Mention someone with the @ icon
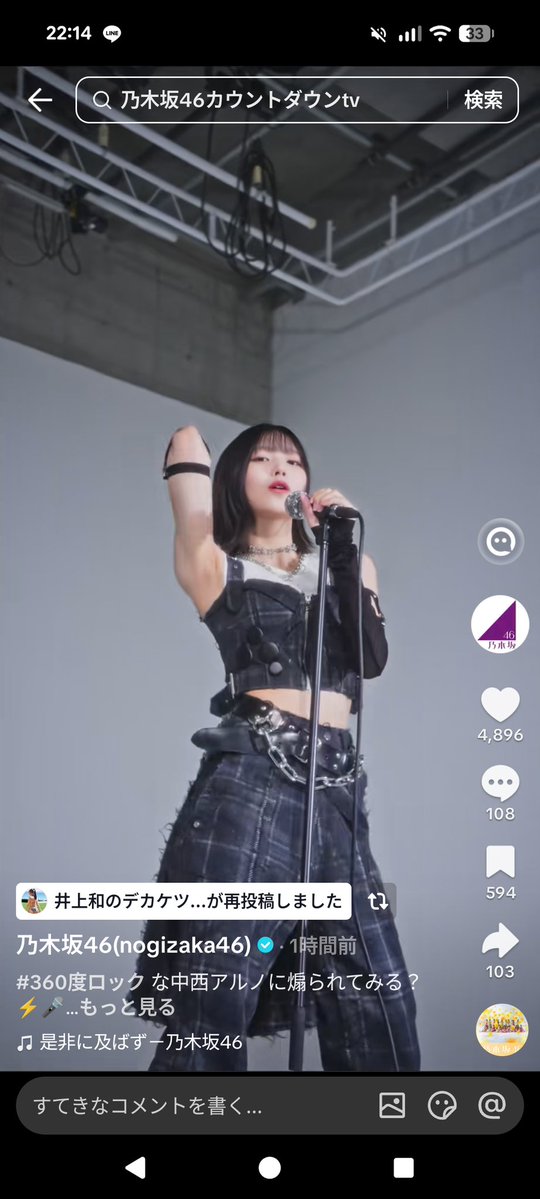This screenshot has height=1199, width=540. pyautogui.click(x=492, y=1105)
